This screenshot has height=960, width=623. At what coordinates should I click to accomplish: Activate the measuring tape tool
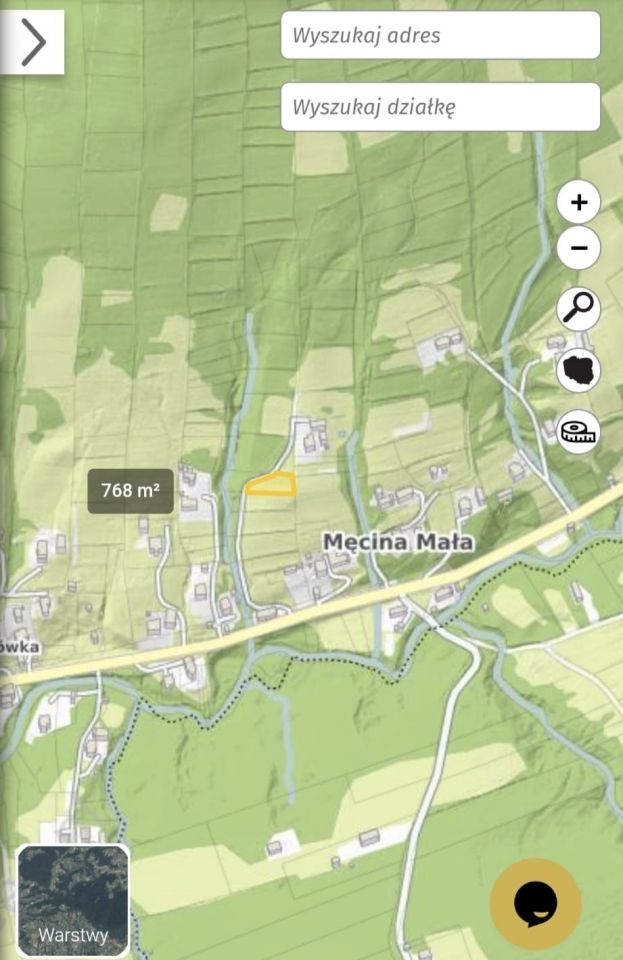(x=578, y=432)
